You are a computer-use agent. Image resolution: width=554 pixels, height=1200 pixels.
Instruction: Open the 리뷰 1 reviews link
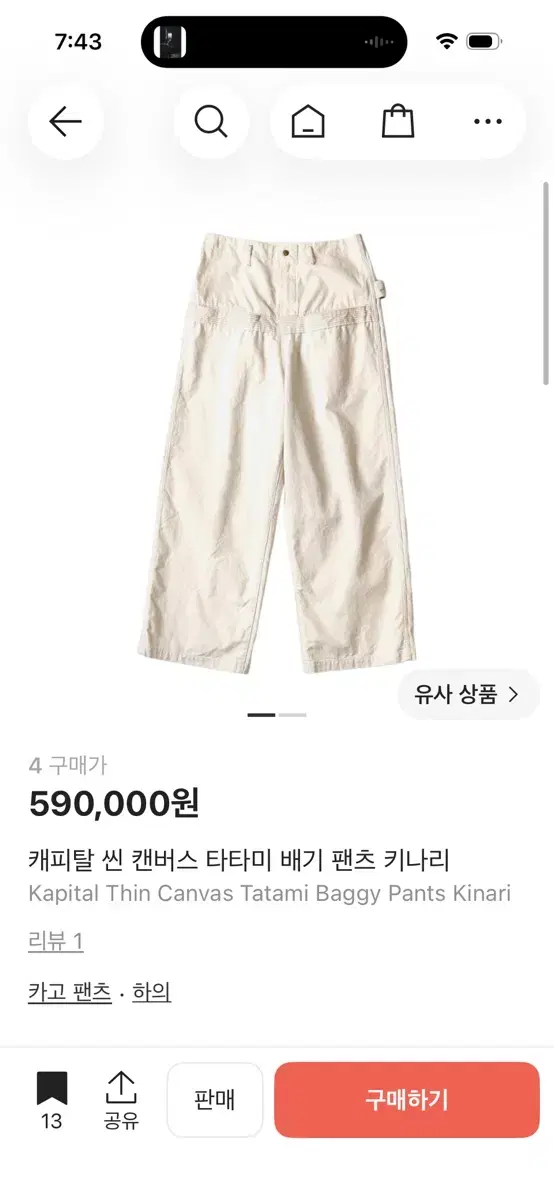pos(56,941)
